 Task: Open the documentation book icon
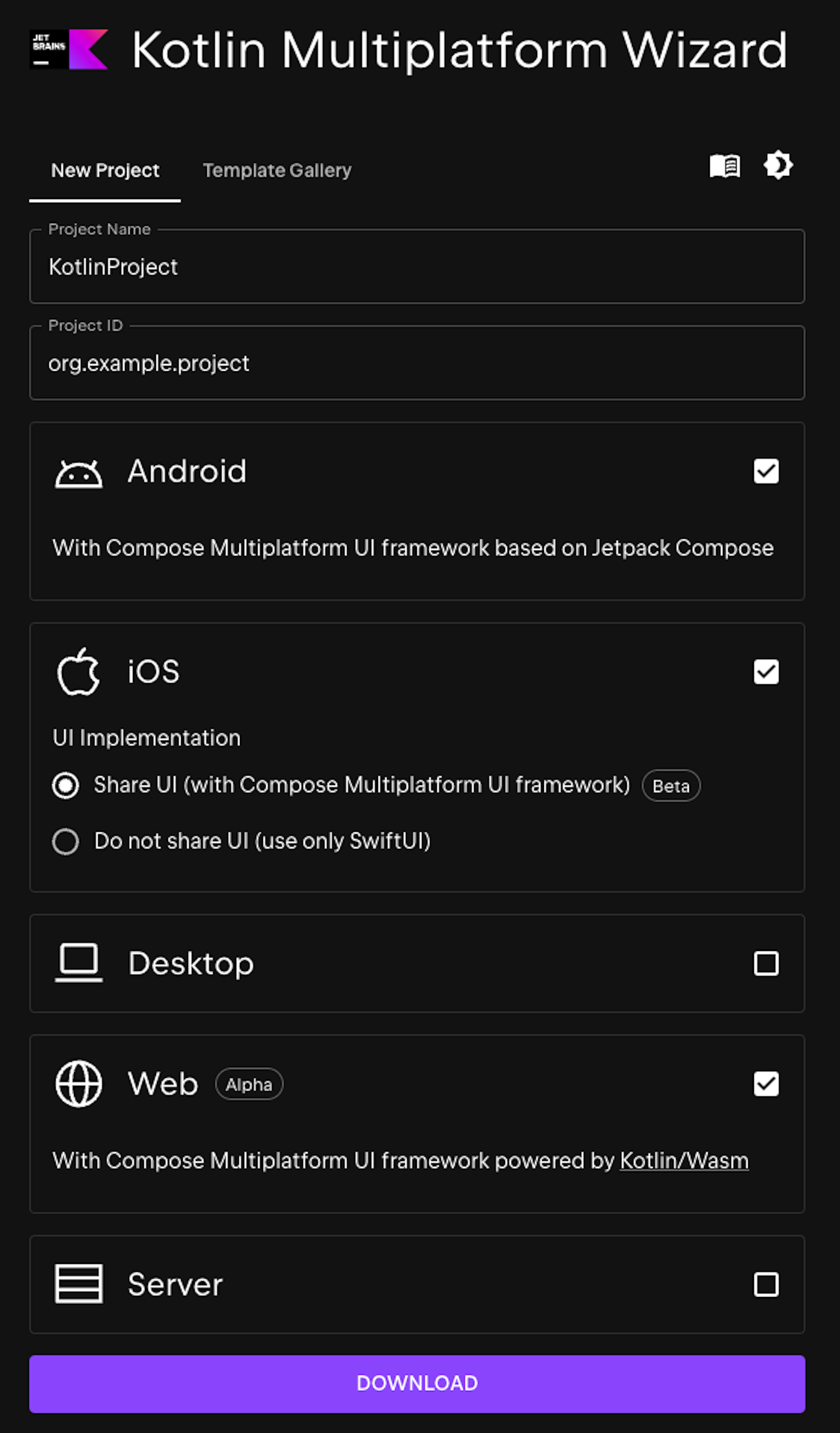click(724, 166)
